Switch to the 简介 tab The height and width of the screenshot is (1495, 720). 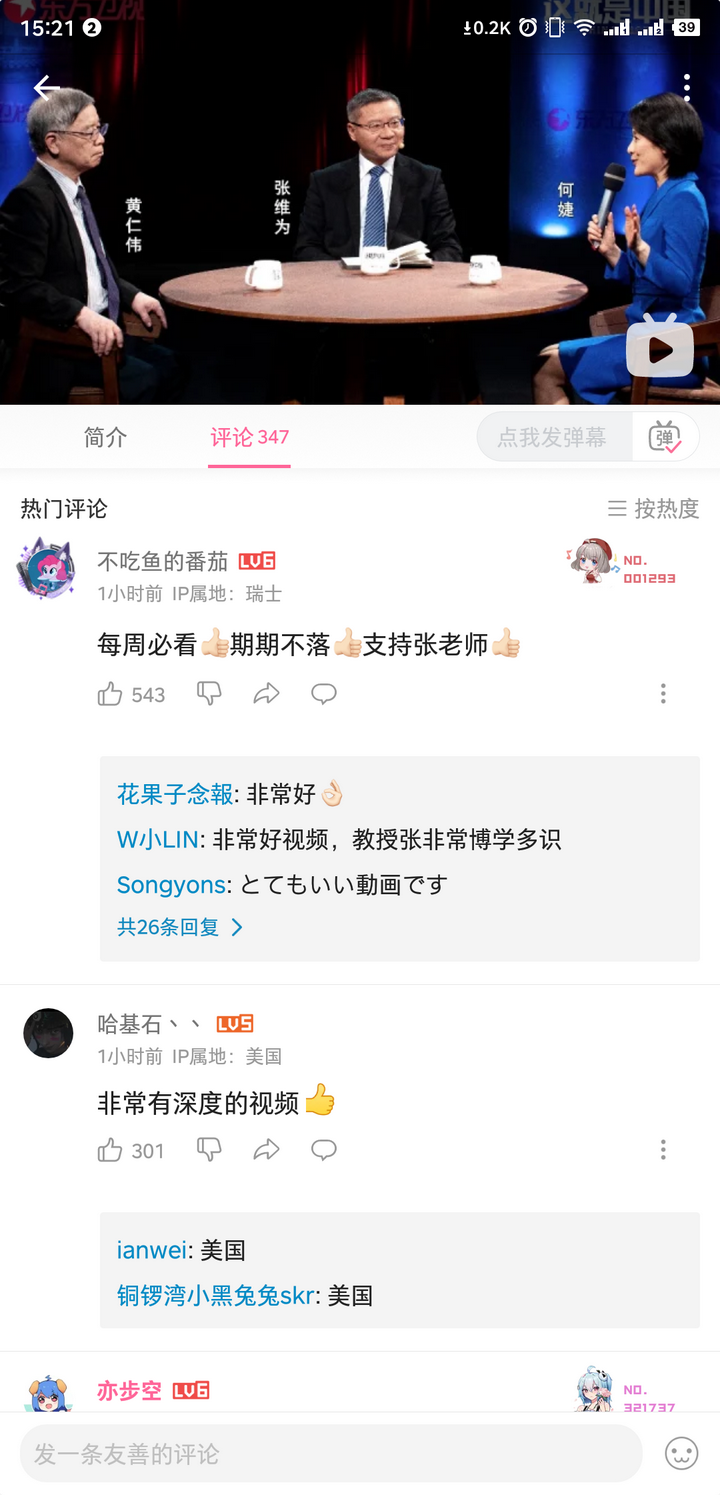pos(105,437)
